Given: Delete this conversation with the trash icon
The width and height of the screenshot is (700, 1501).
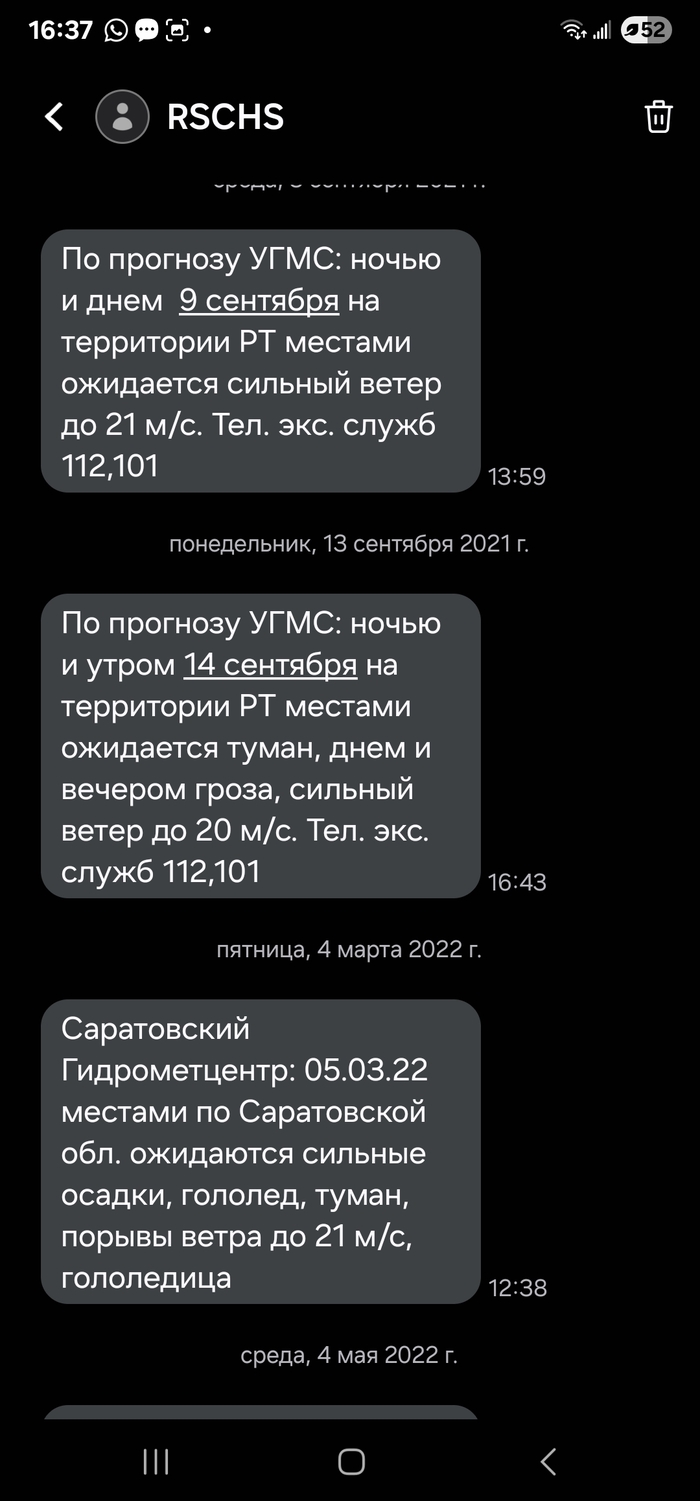Looking at the screenshot, I should tap(658, 117).
